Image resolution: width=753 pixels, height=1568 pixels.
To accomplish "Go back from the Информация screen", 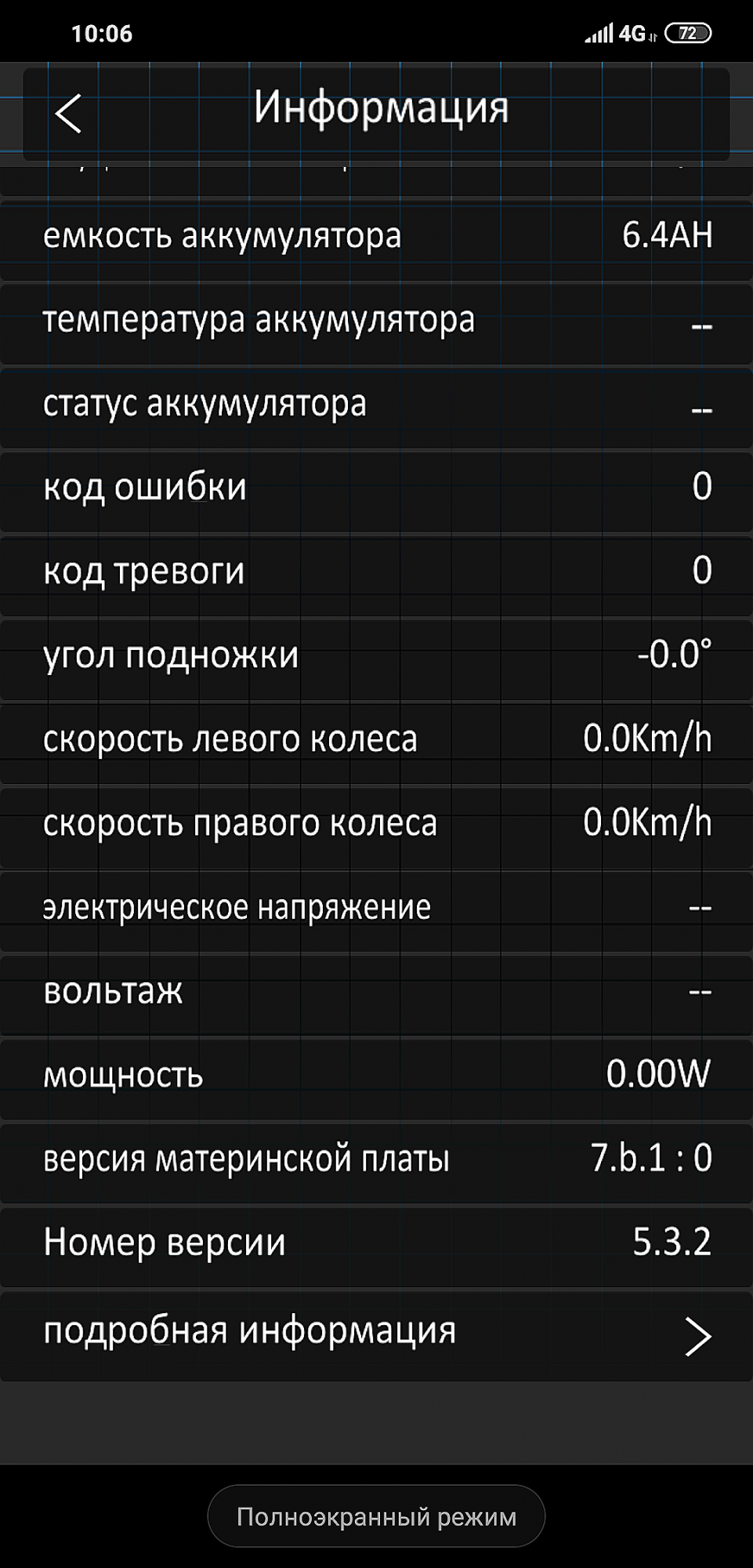I will 69,114.
